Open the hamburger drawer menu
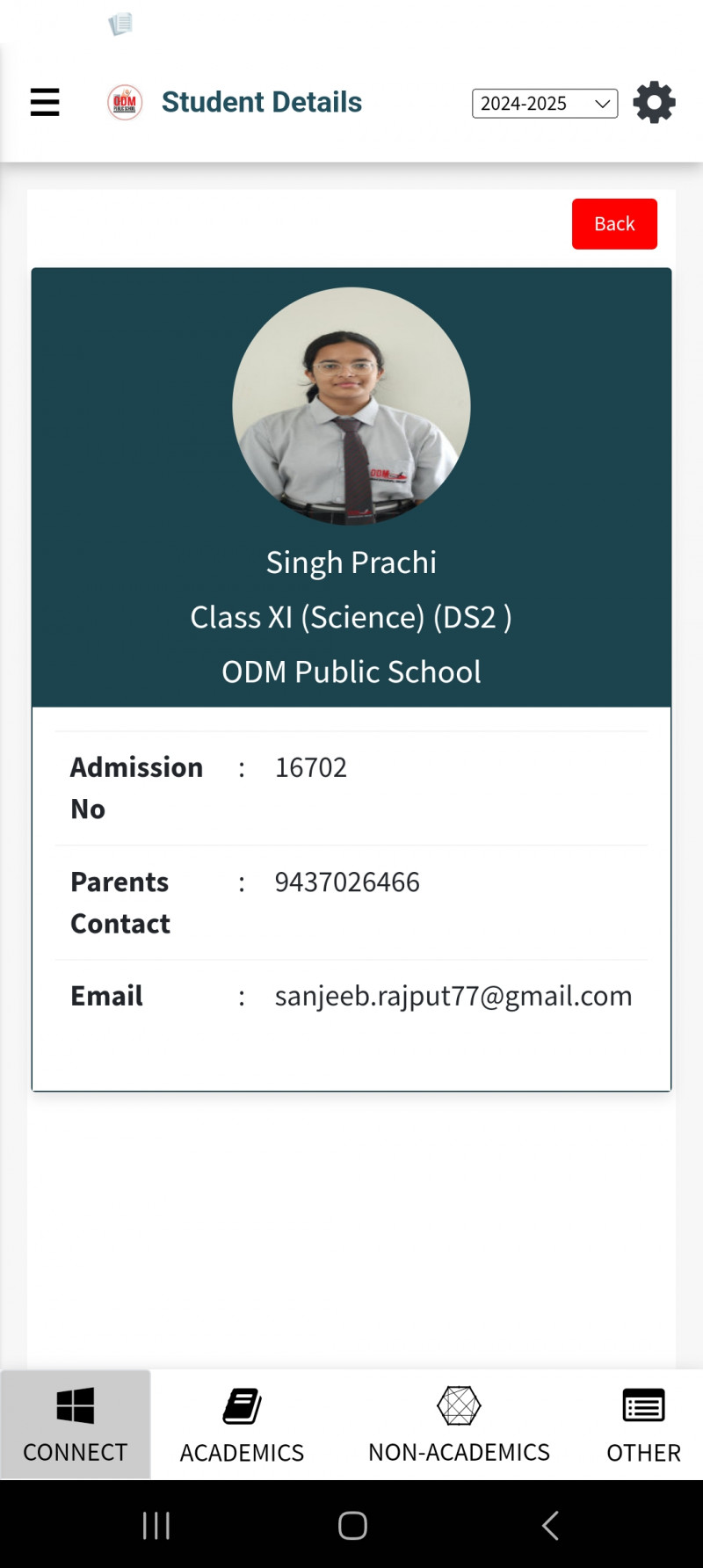This screenshot has width=703, height=1568. (x=45, y=102)
